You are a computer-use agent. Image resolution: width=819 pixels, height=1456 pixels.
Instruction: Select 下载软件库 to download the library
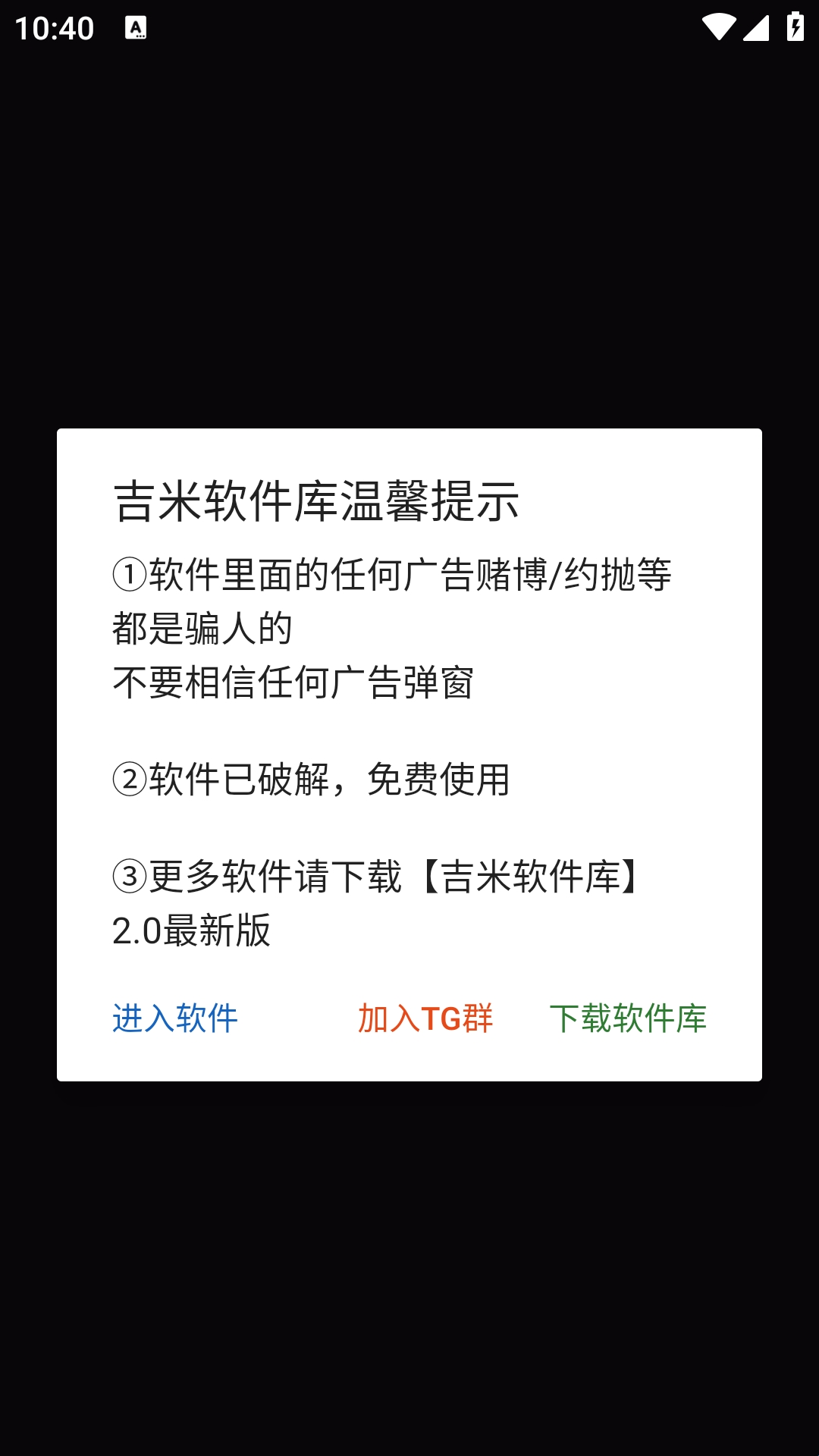point(628,1018)
